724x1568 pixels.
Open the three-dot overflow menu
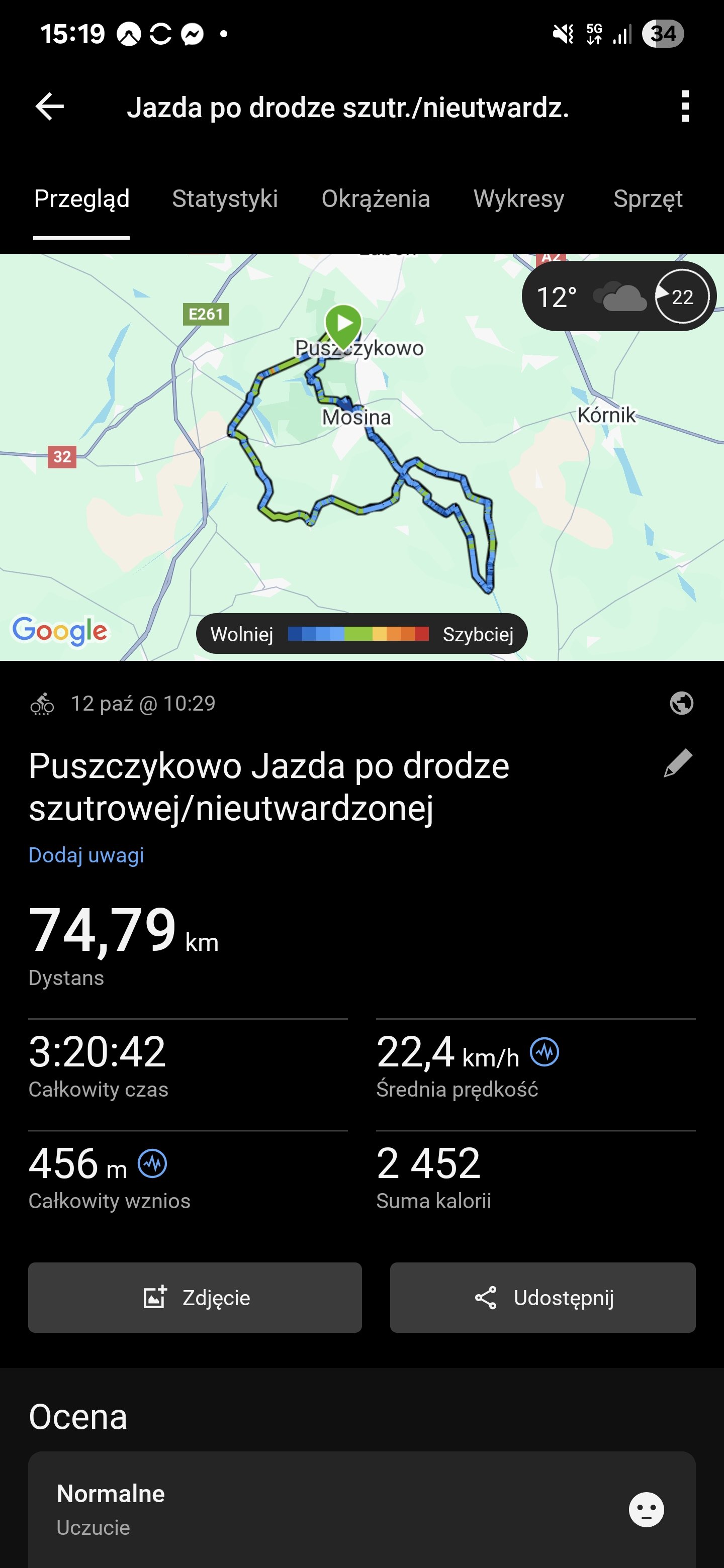coord(685,107)
